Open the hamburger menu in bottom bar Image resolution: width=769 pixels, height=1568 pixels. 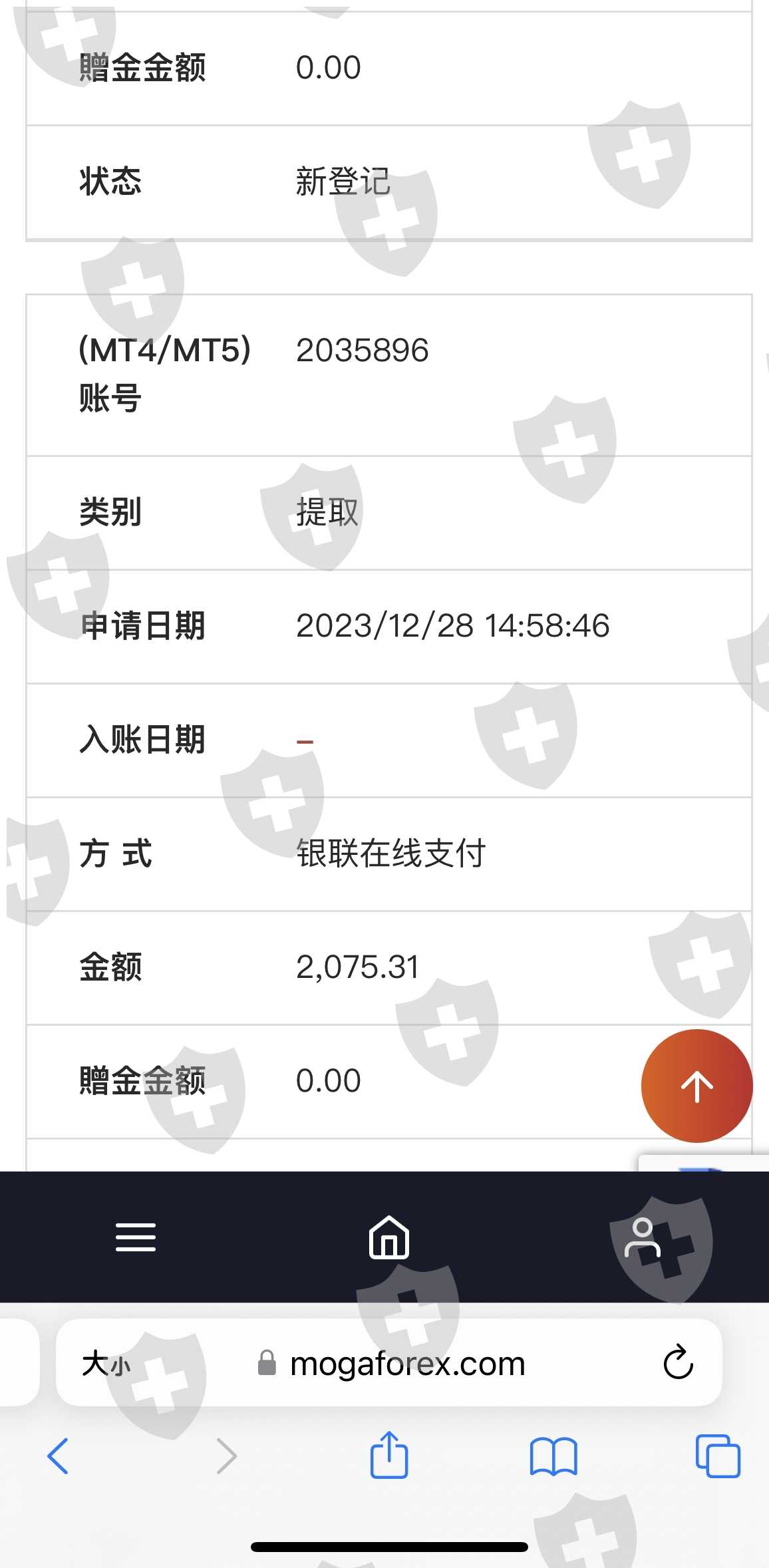click(136, 1237)
